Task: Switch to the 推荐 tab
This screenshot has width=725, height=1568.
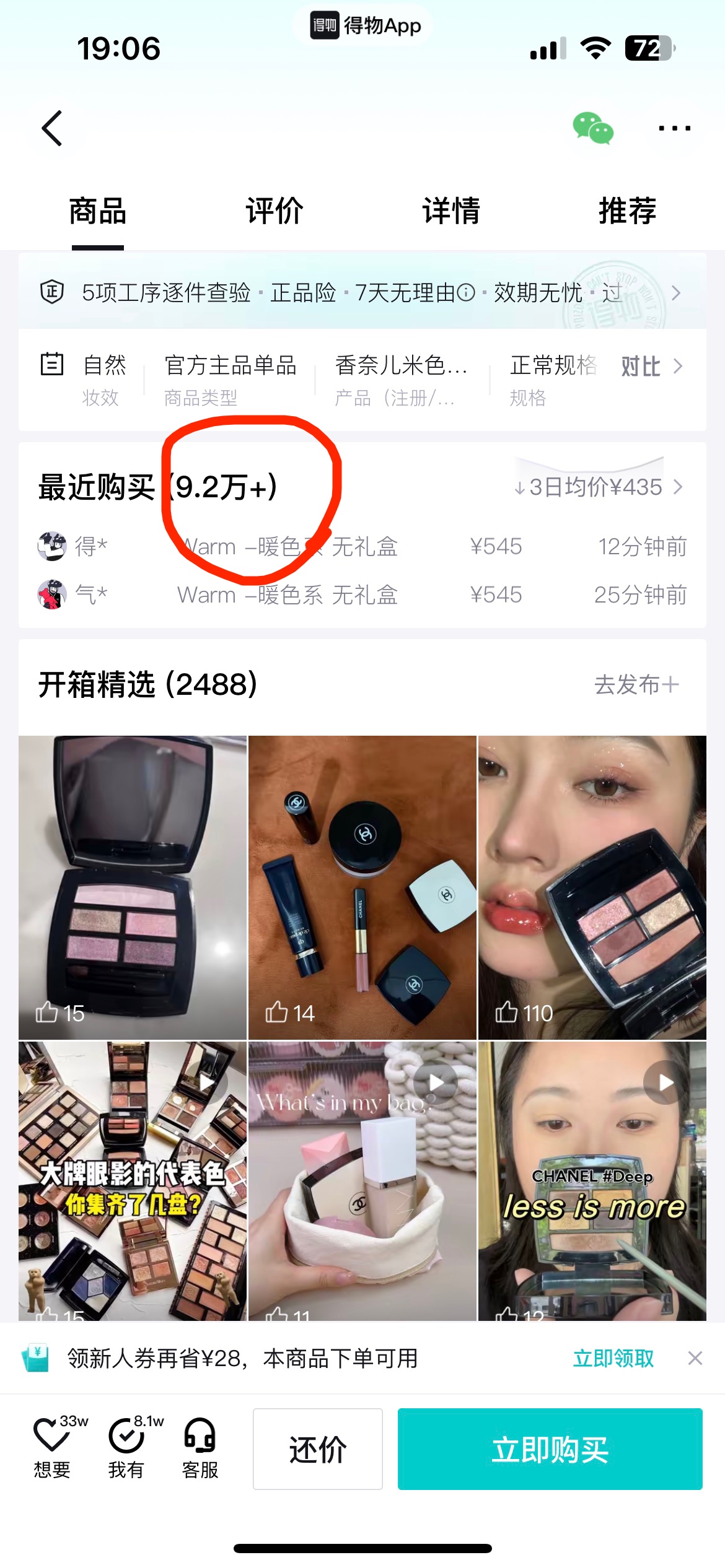Action: 627,211
